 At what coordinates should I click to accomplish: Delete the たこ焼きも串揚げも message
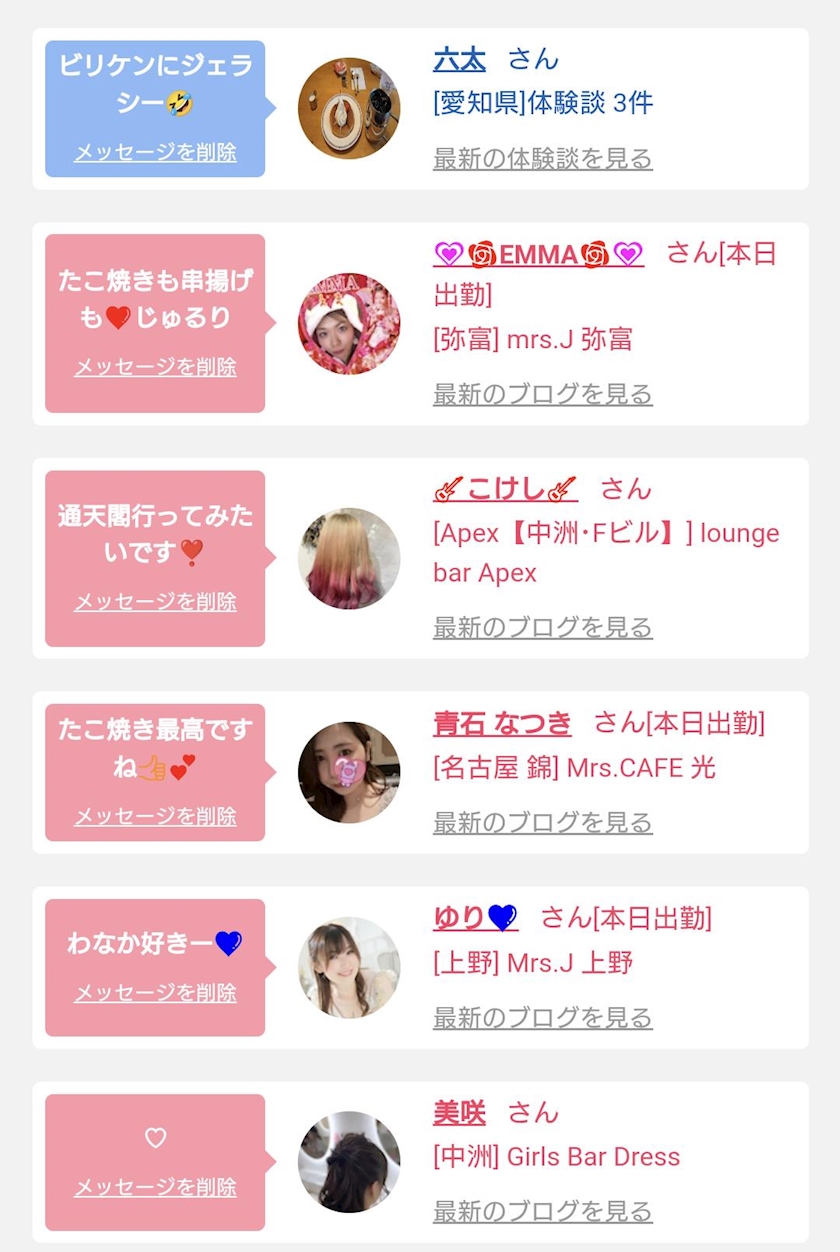[155, 367]
